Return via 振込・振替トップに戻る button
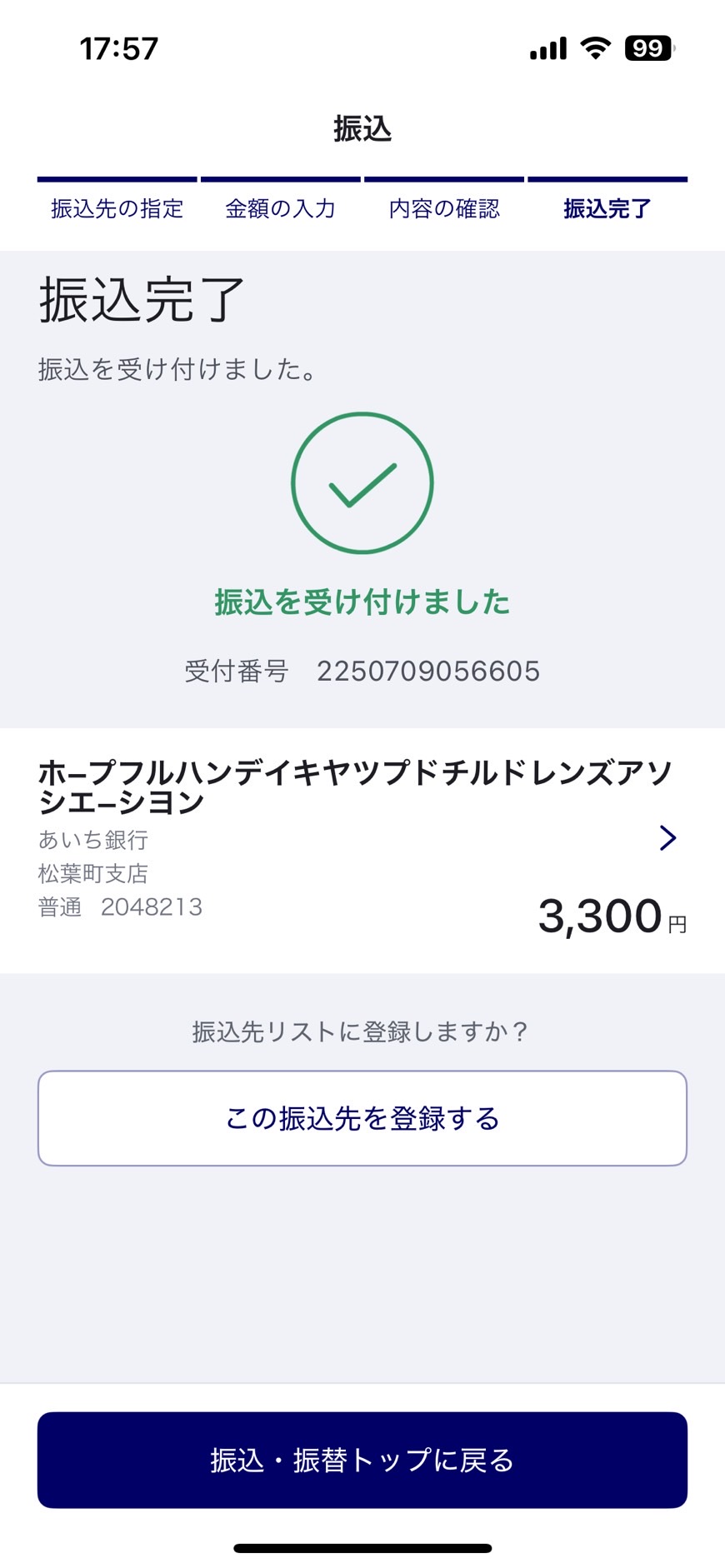This screenshot has height=1568, width=725. [x=362, y=1460]
